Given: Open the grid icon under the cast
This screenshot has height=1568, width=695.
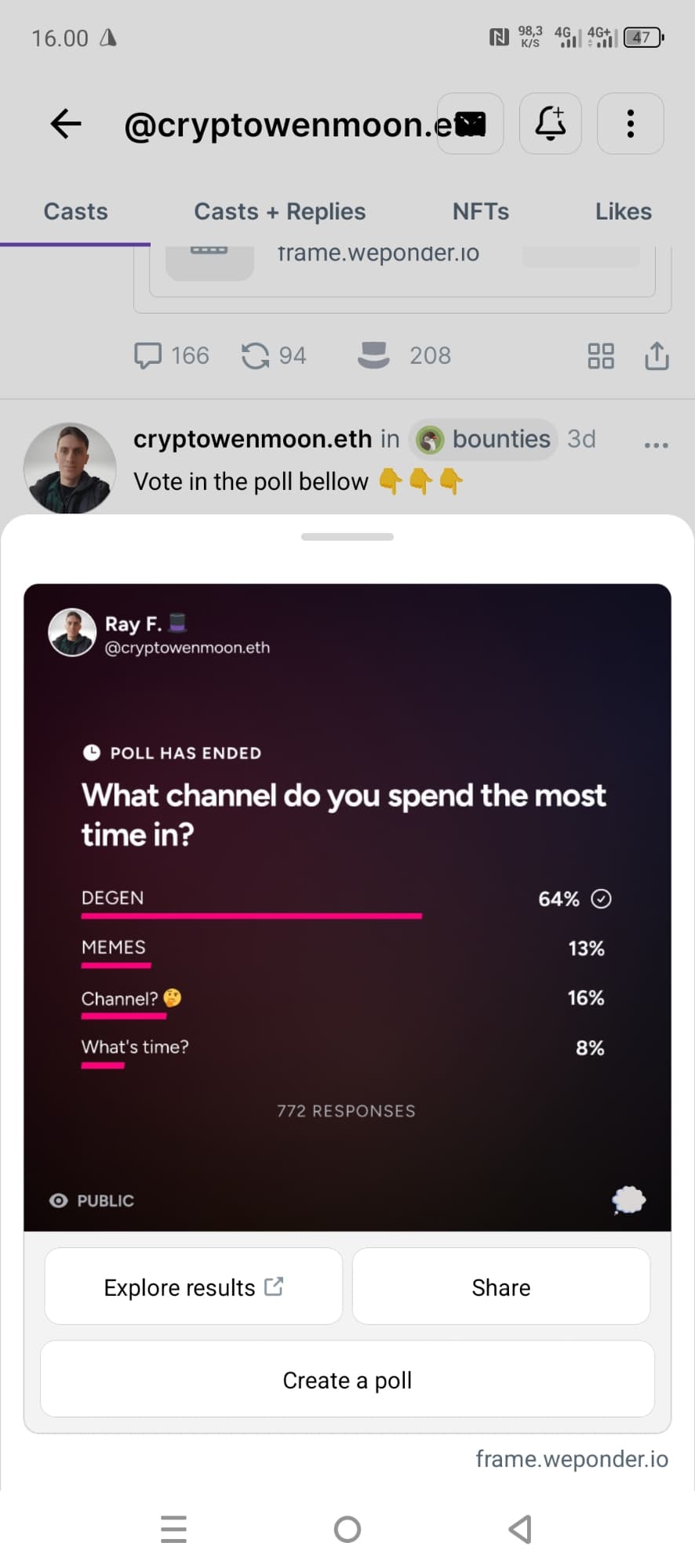Looking at the screenshot, I should point(601,356).
